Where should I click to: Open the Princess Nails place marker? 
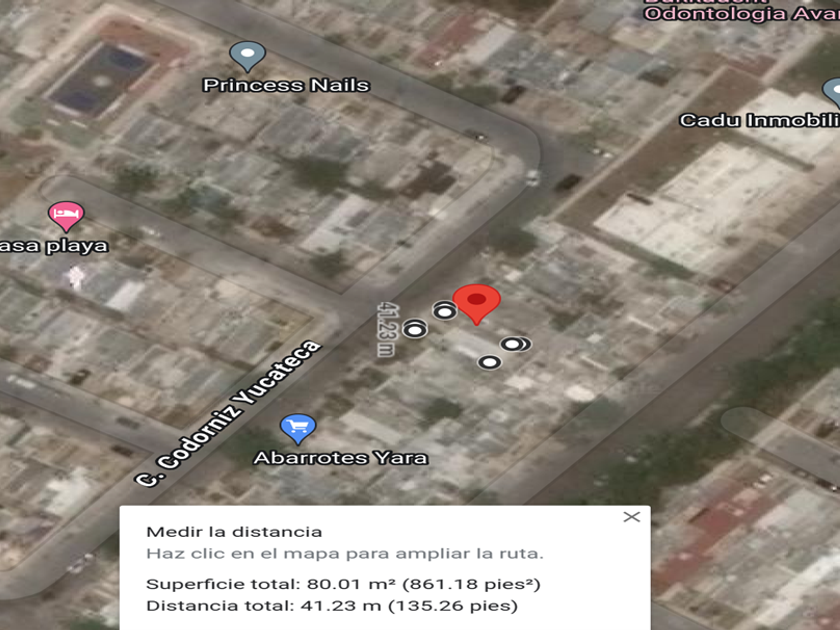[247, 56]
